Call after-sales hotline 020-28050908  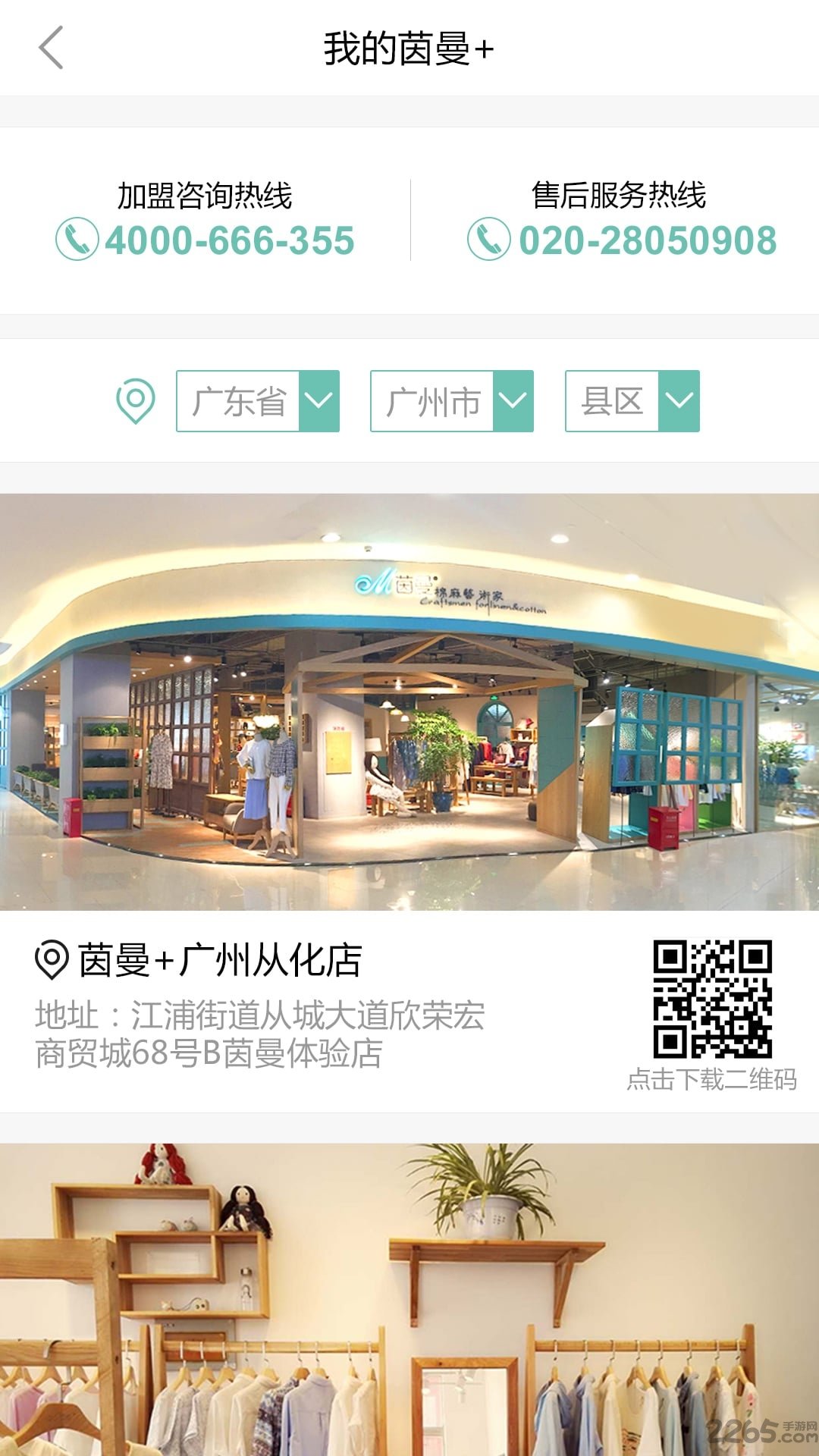(x=622, y=240)
